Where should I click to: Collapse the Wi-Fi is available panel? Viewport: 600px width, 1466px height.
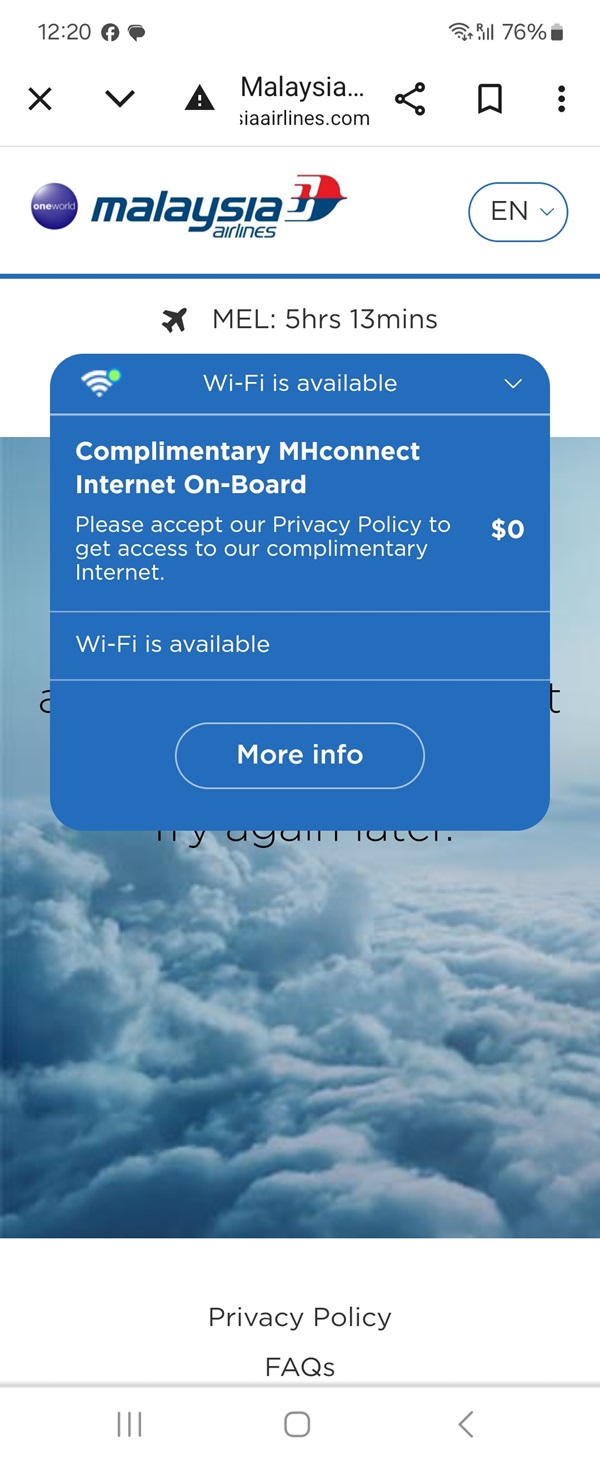coord(513,384)
